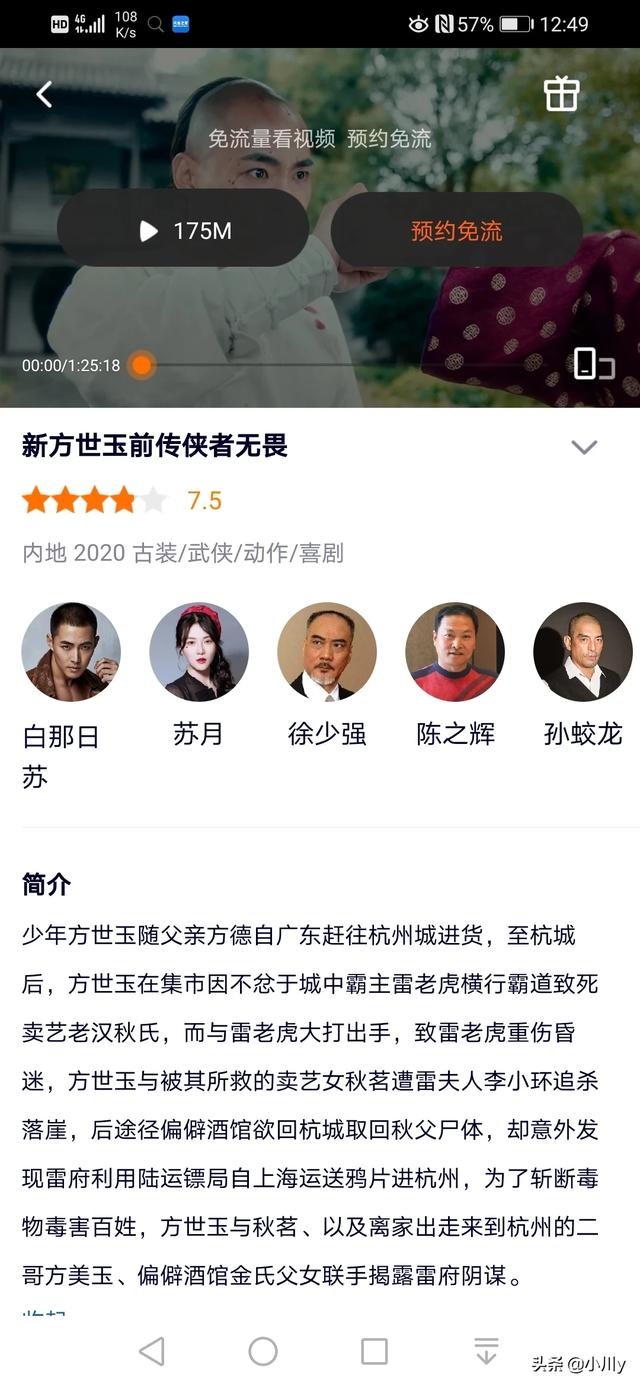Tap the 预约免流 button
The width and height of the screenshot is (640, 1387).
pos(456,231)
